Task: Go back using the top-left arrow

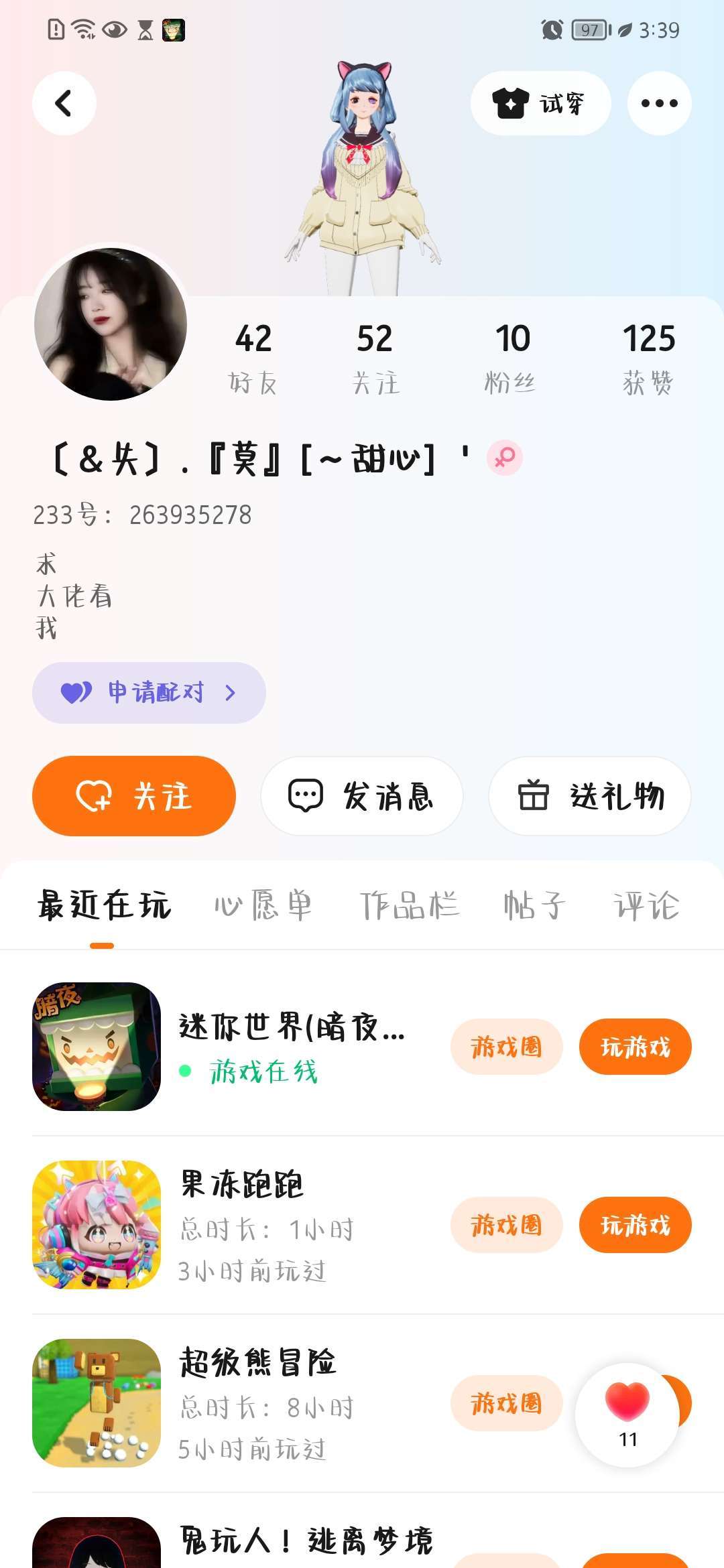Action: click(x=64, y=103)
